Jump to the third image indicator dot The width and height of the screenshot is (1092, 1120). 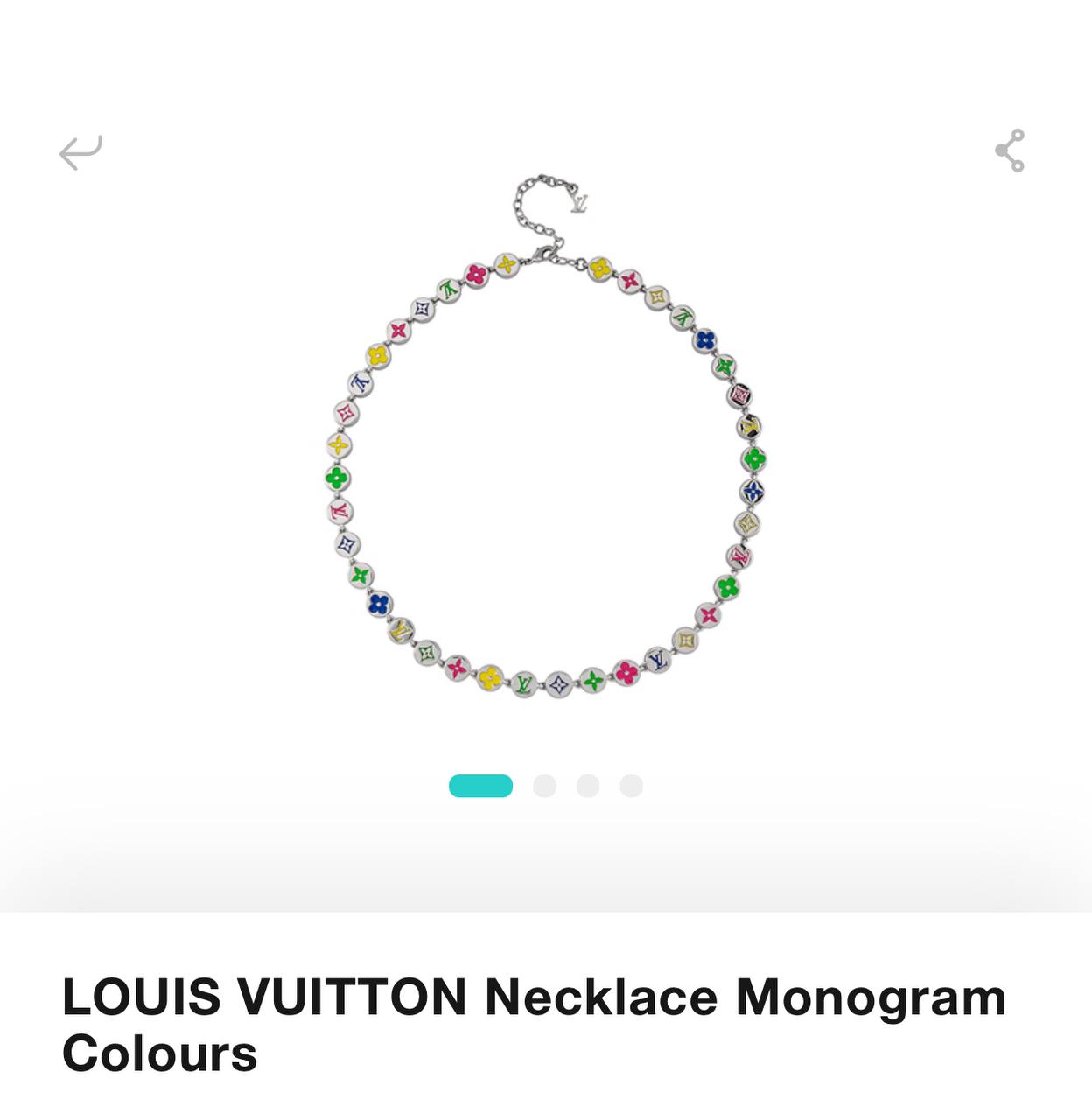point(588,786)
